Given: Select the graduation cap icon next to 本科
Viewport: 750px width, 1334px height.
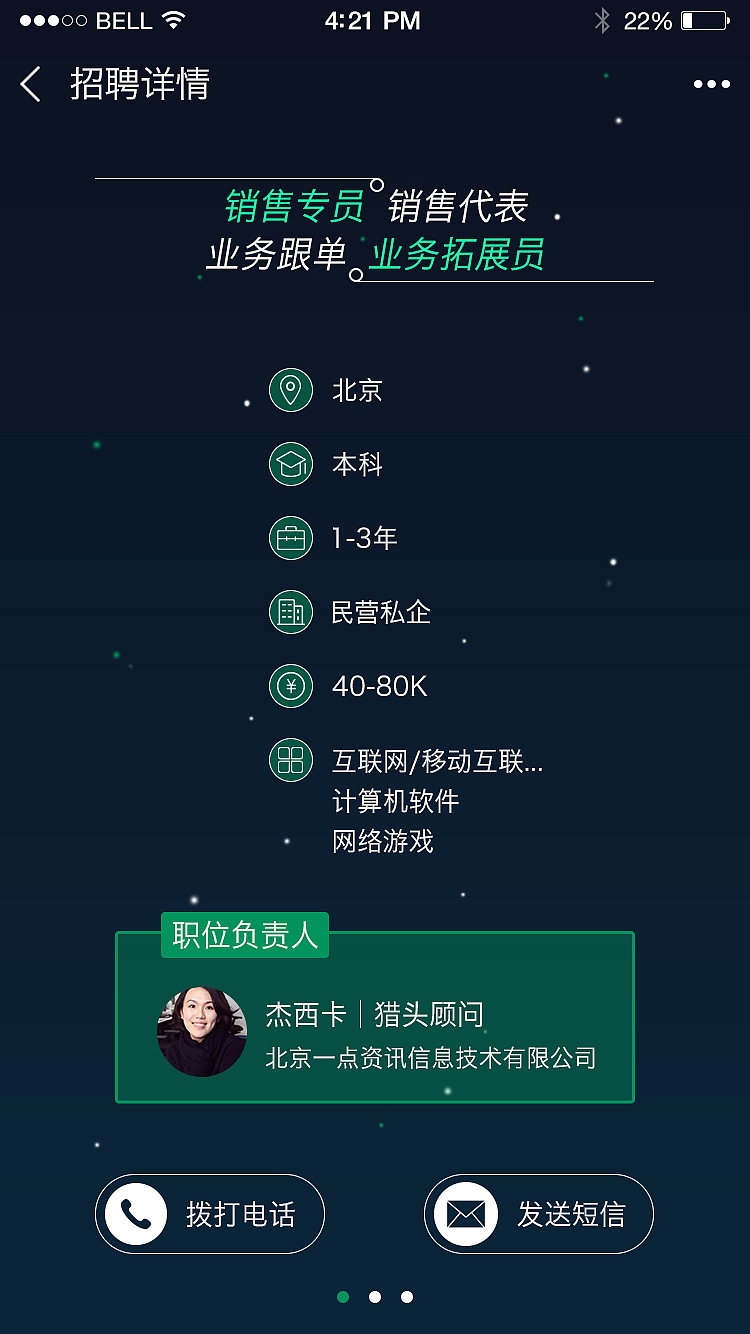Looking at the screenshot, I should pos(290,464).
